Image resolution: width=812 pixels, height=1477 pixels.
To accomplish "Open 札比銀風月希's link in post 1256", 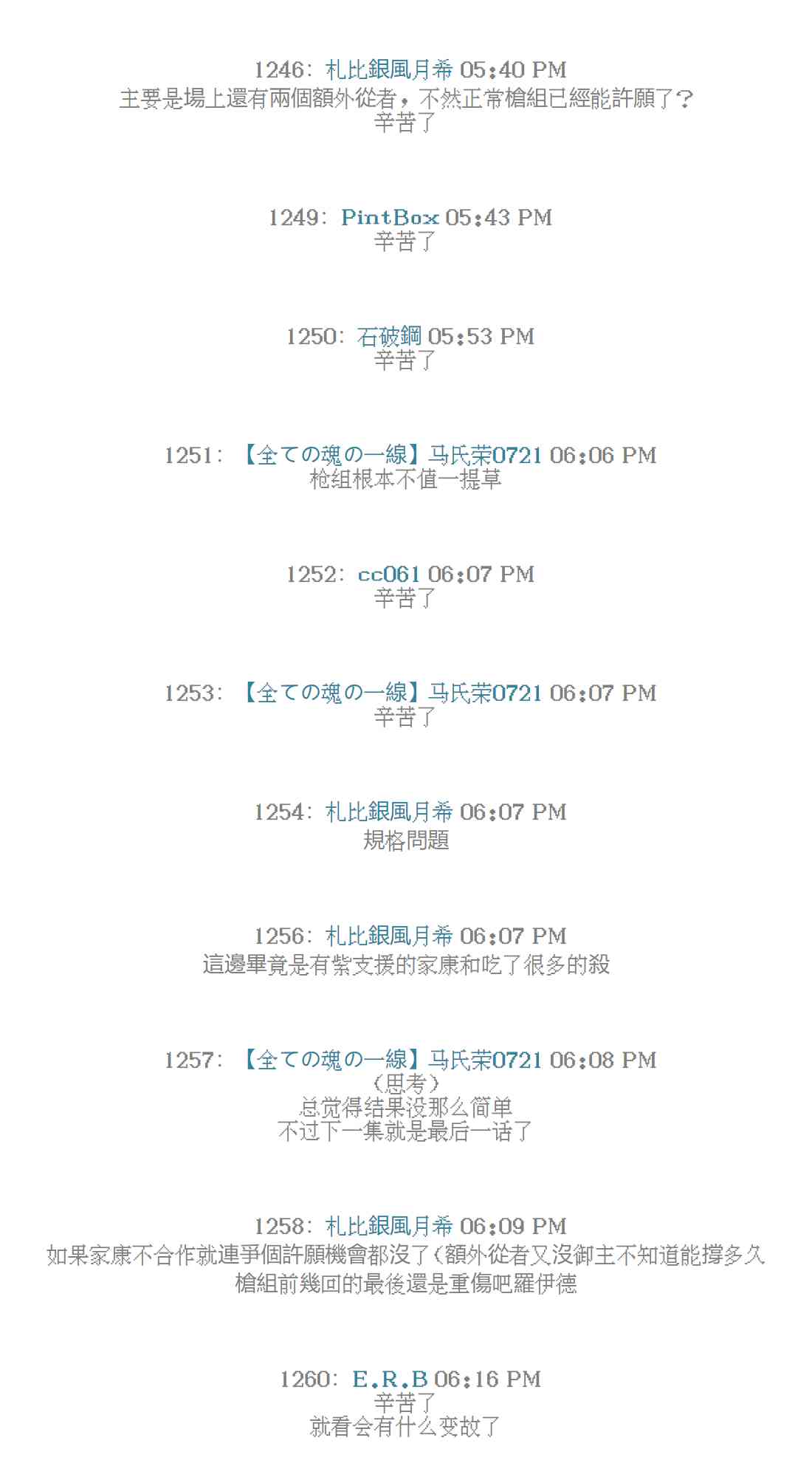I will coord(389,936).
